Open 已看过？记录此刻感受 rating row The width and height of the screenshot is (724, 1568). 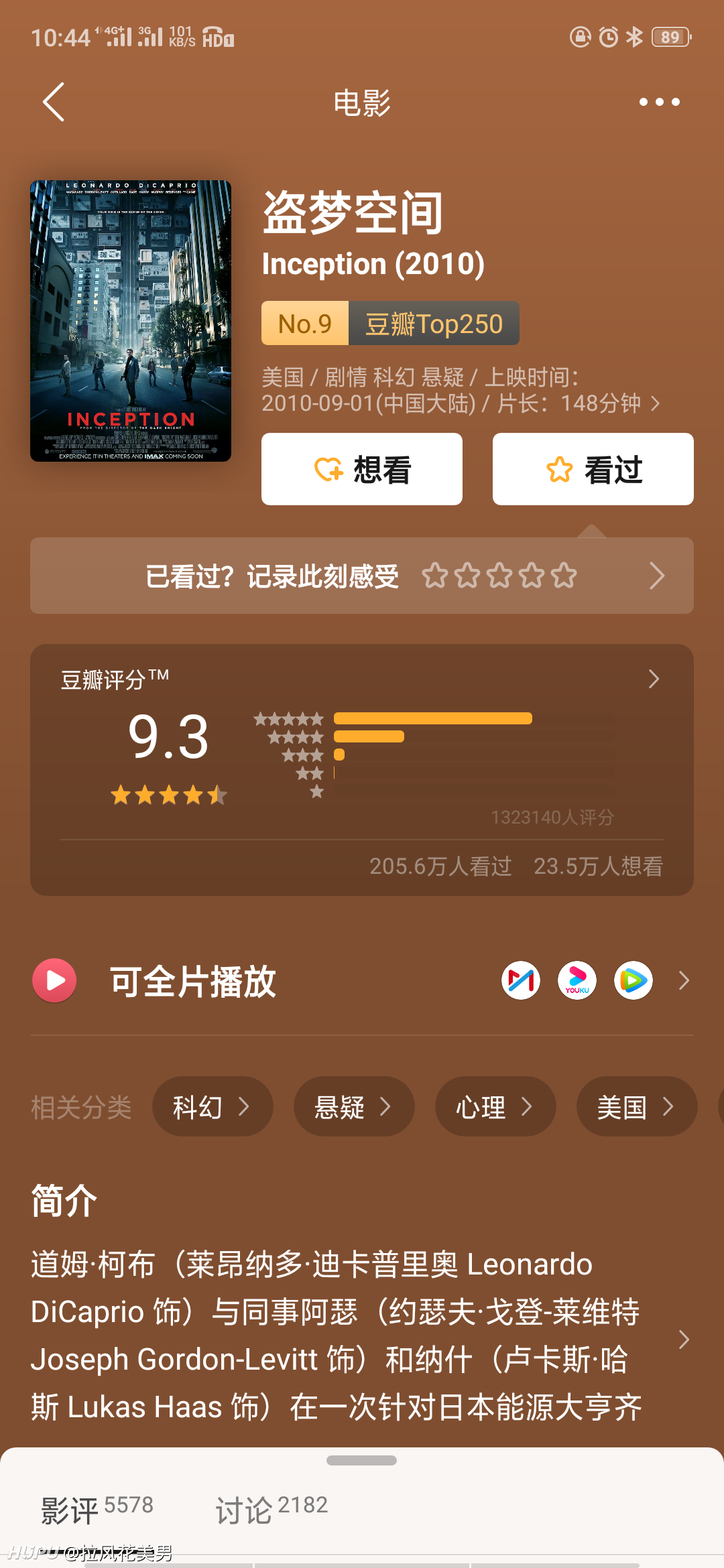362,576
